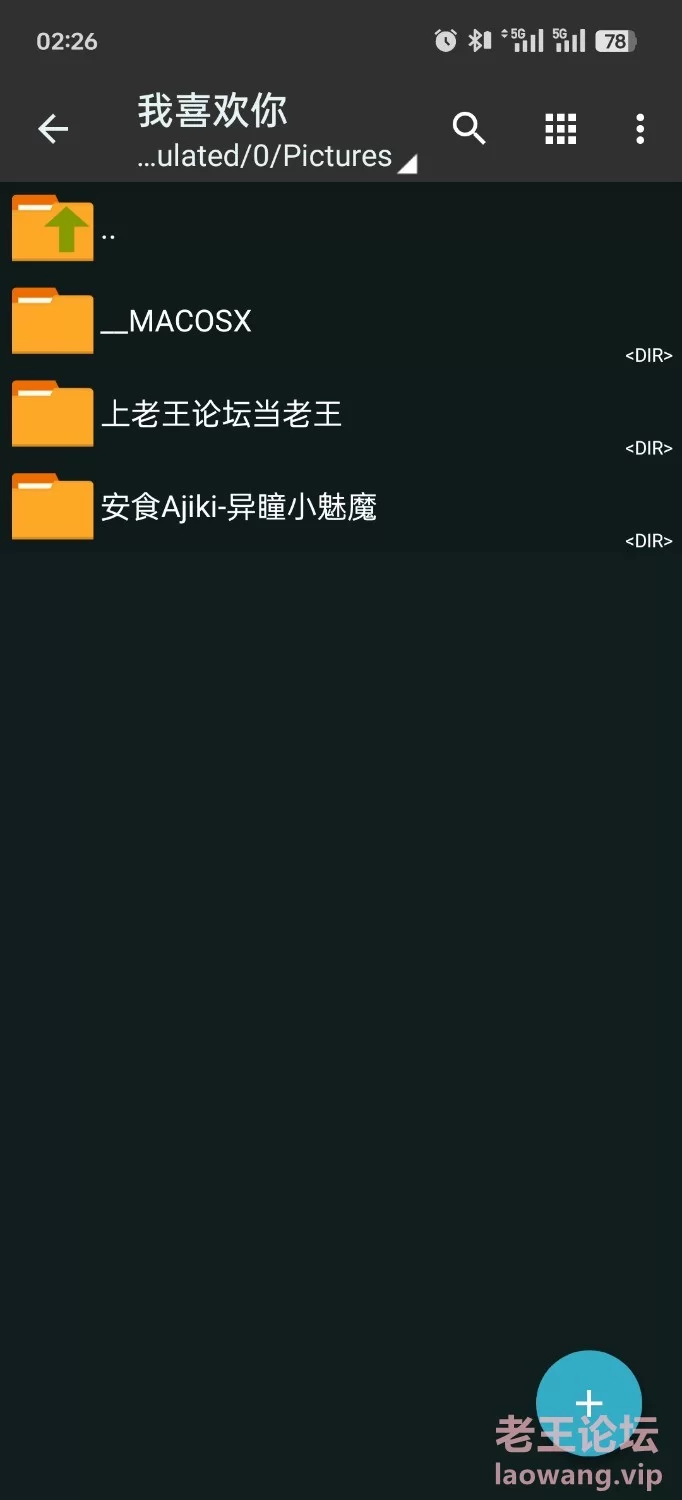The height and width of the screenshot is (1500, 682).
Task: Tap the floating plus button
Action: pos(589,1403)
